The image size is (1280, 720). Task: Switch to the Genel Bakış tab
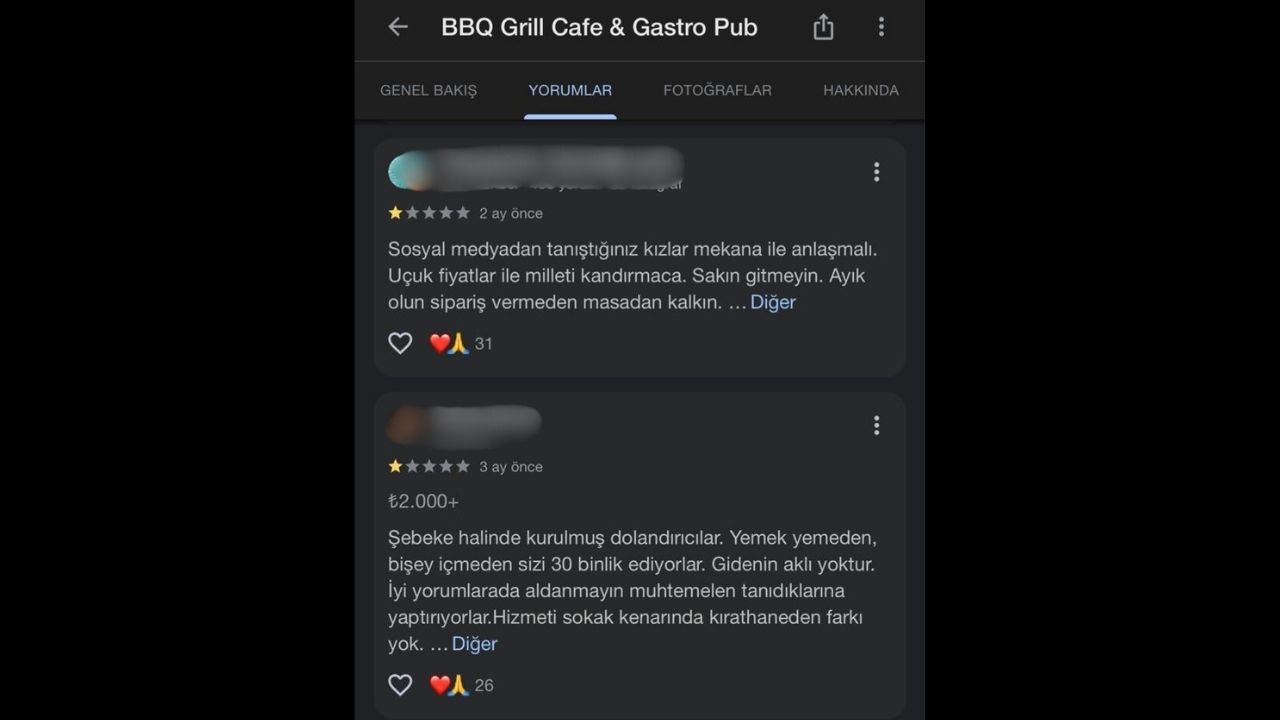tap(428, 90)
